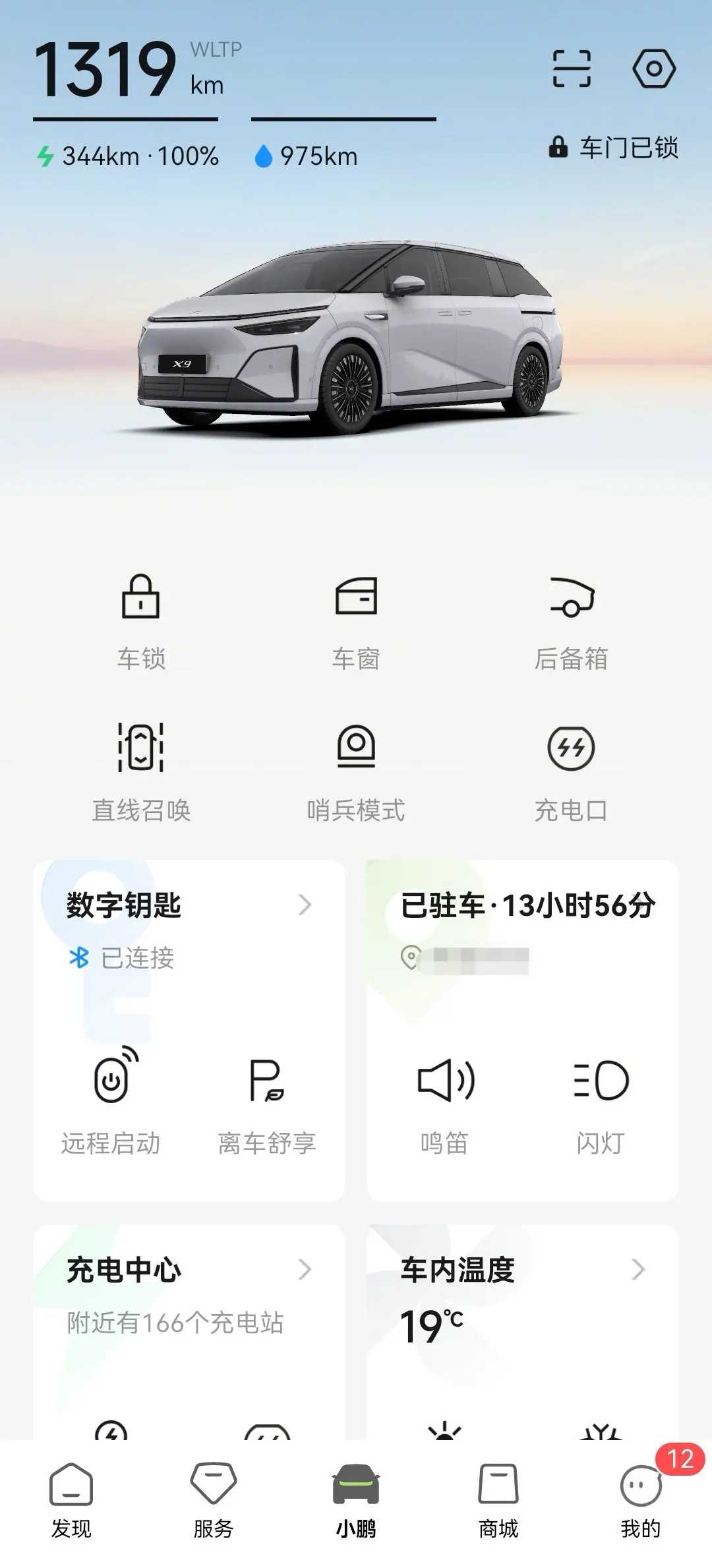The width and height of the screenshot is (712, 1568).
Task: Open the hexagon settings icon
Action: click(653, 69)
